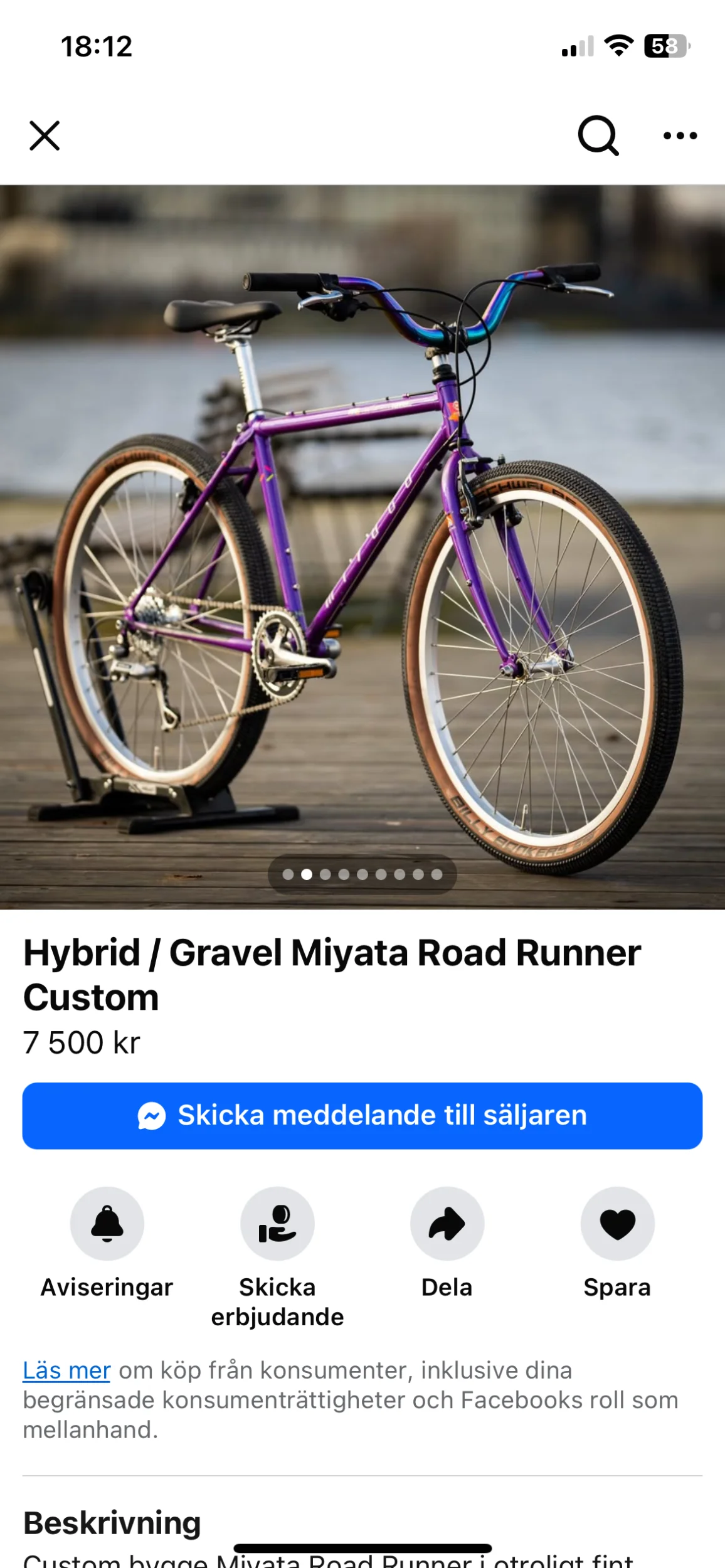
Task: Enable Aviseringar for this listing
Action: pos(107,1223)
